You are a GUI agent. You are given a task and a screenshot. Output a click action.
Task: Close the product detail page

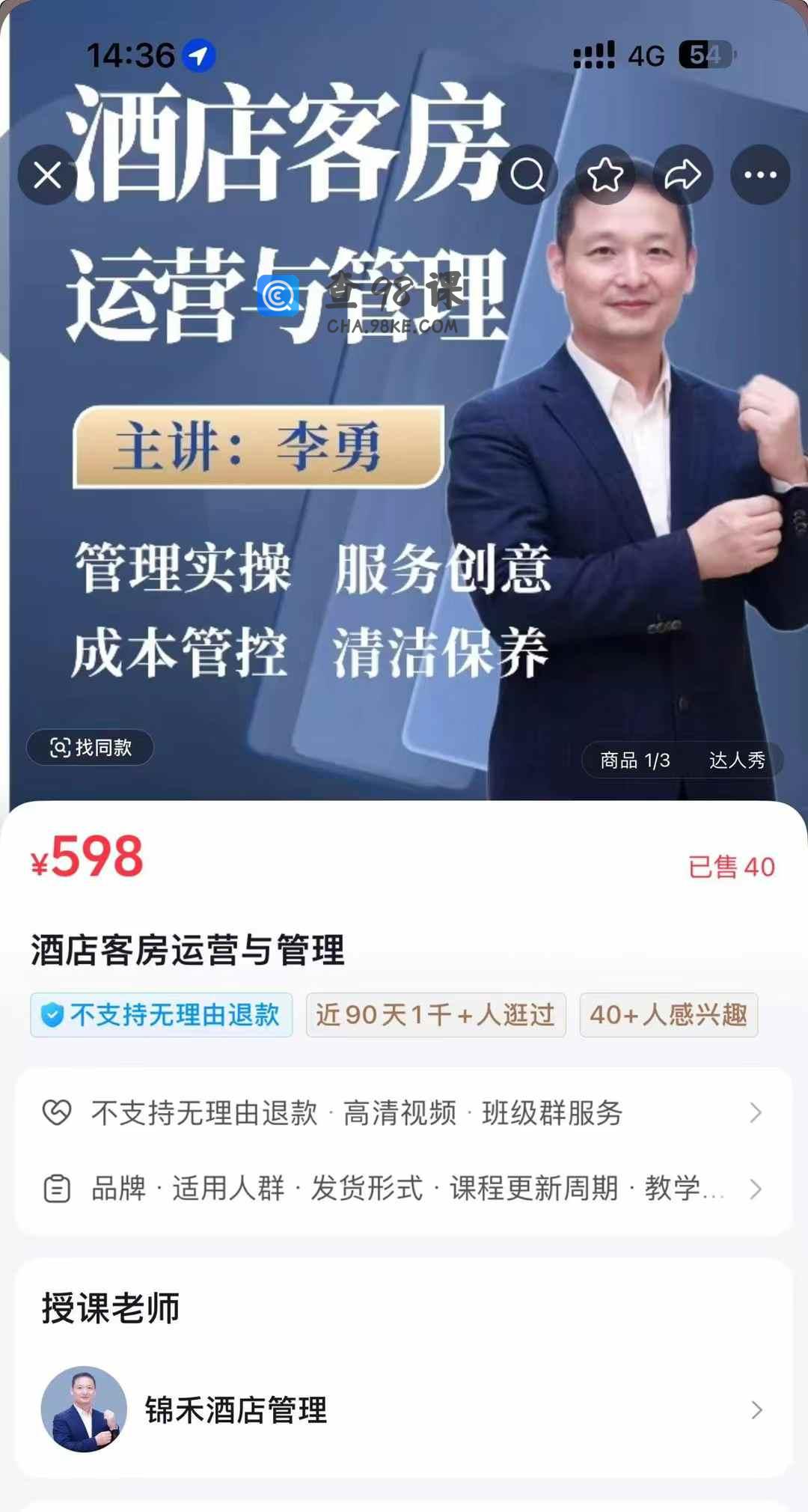click(48, 176)
